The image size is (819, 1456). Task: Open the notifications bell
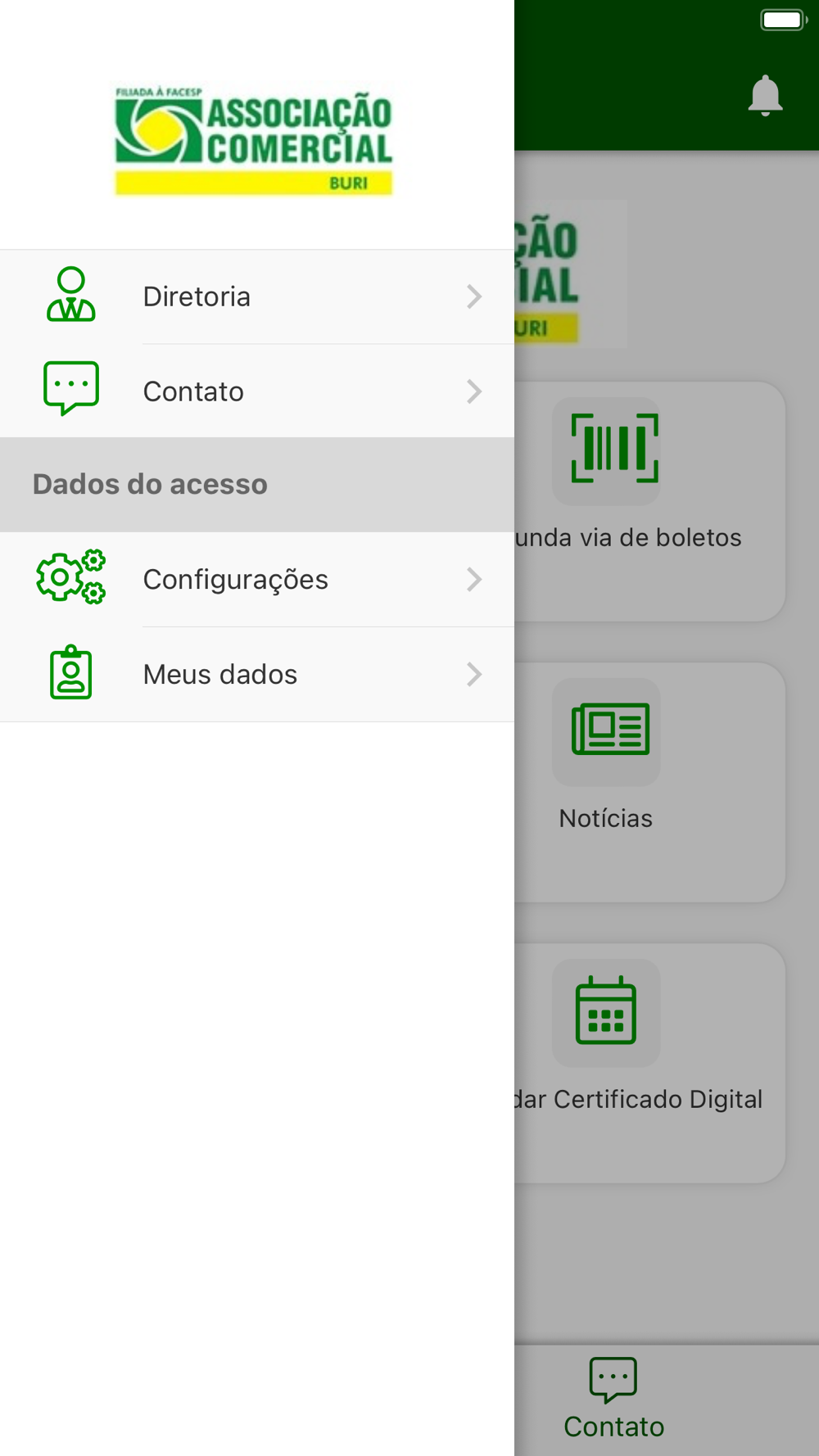coord(765,97)
